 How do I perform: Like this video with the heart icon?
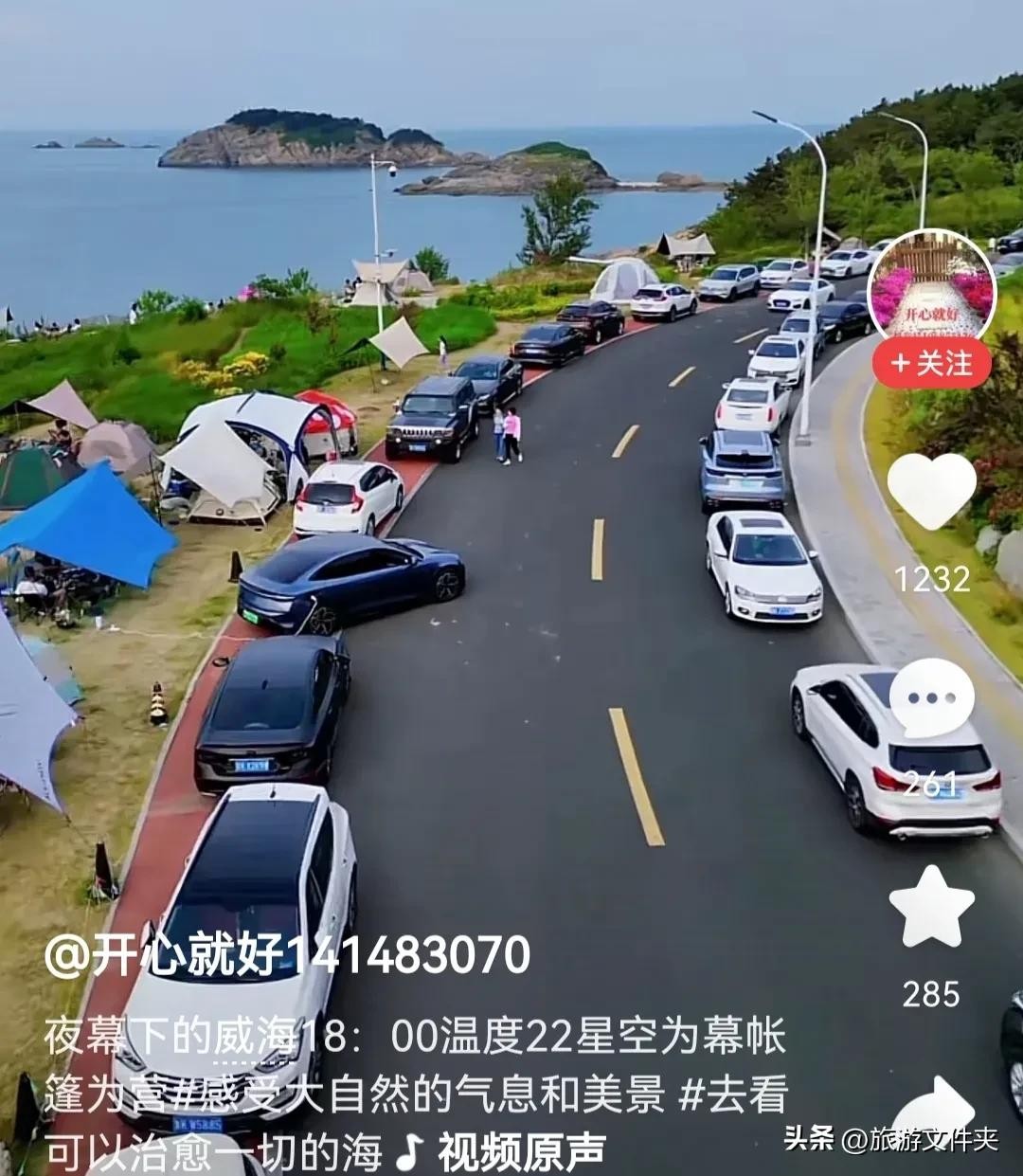pos(931,490)
